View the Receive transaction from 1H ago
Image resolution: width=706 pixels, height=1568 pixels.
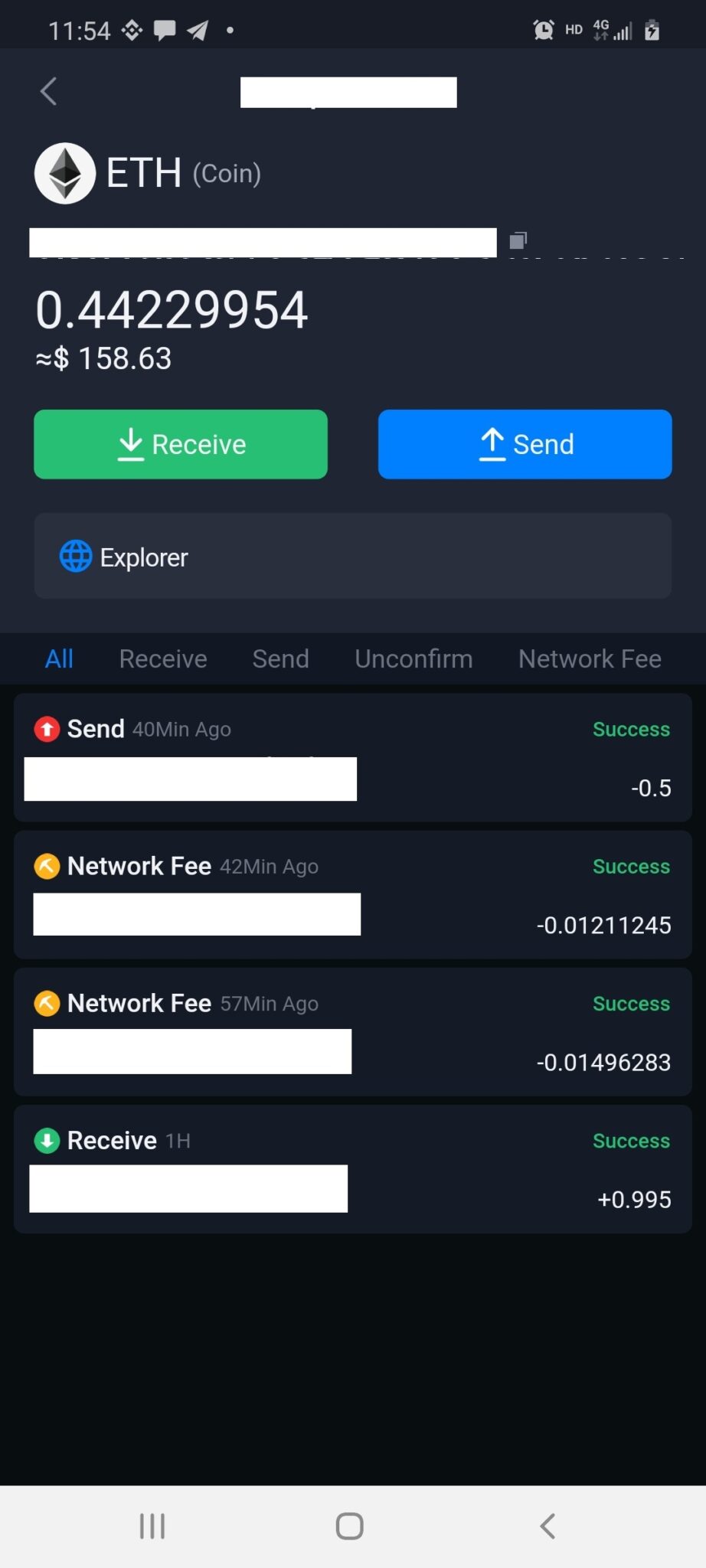[352, 1170]
